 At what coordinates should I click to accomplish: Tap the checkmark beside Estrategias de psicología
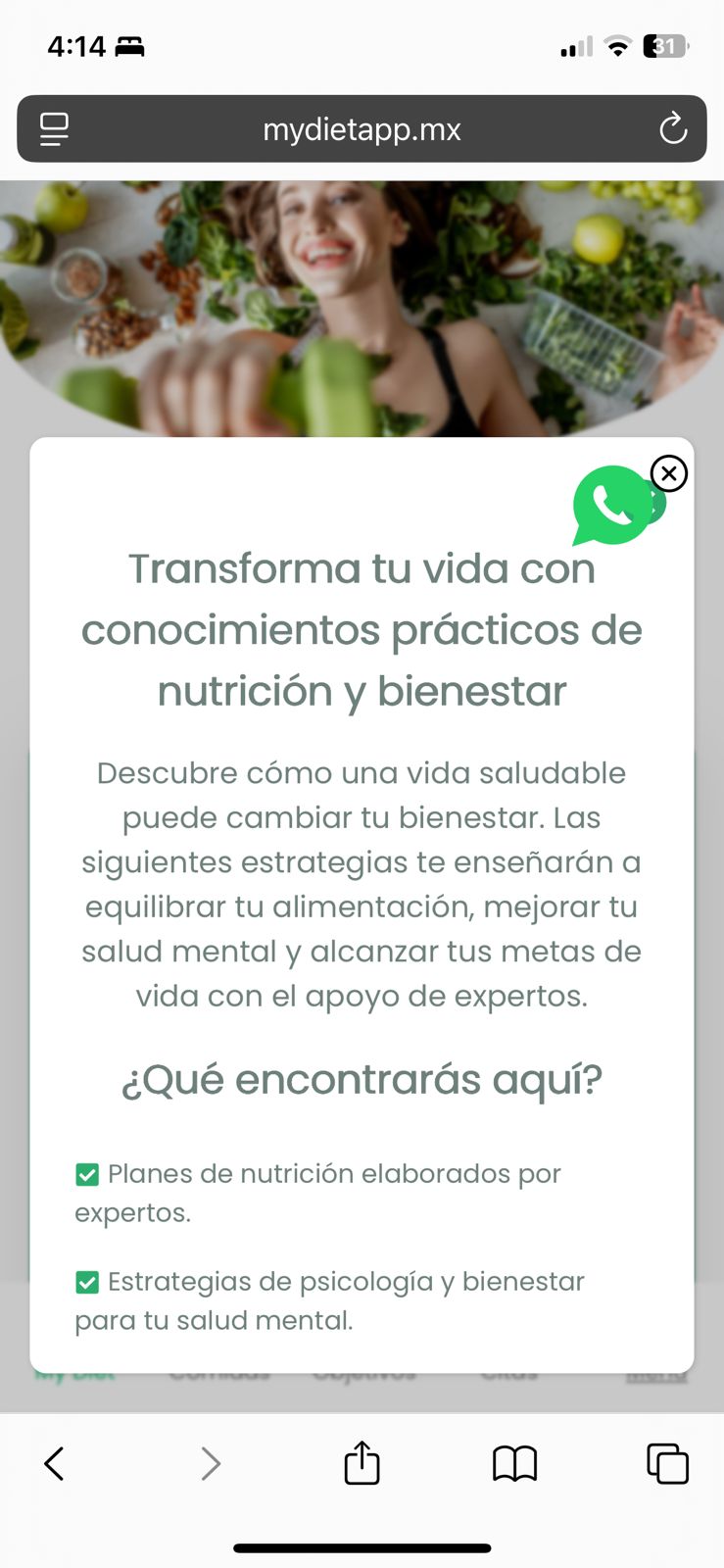pyautogui.click(x=86, y=1281)
